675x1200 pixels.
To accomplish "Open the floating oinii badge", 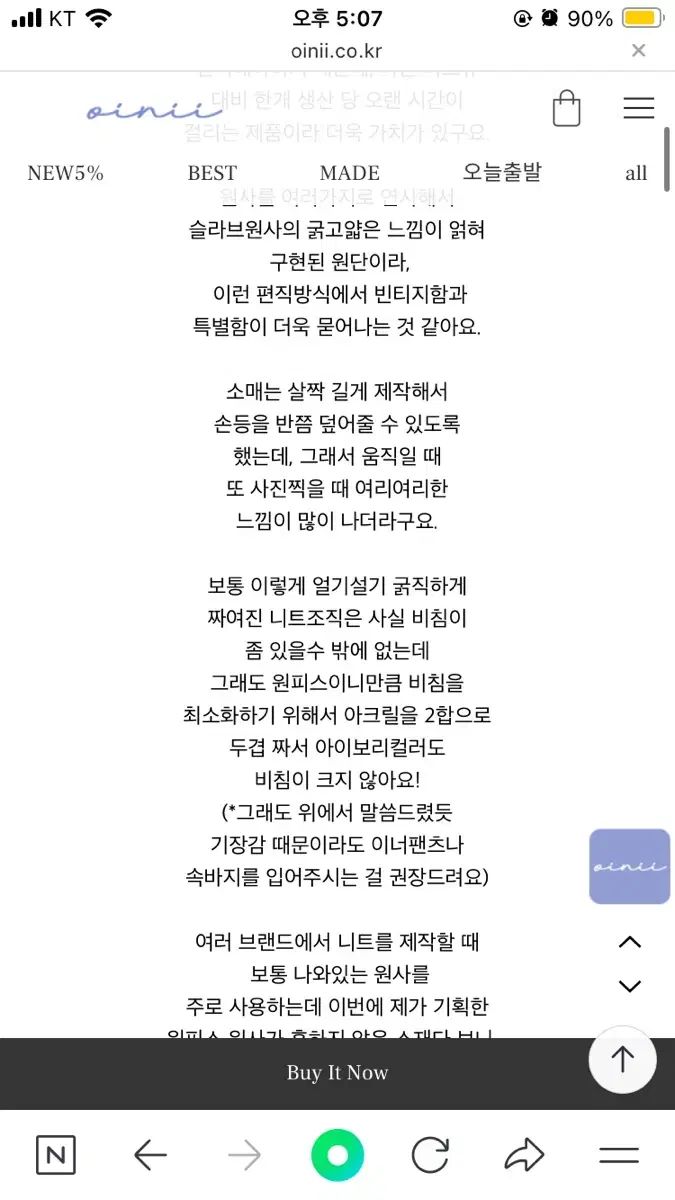I will click(x=629, y=866).
